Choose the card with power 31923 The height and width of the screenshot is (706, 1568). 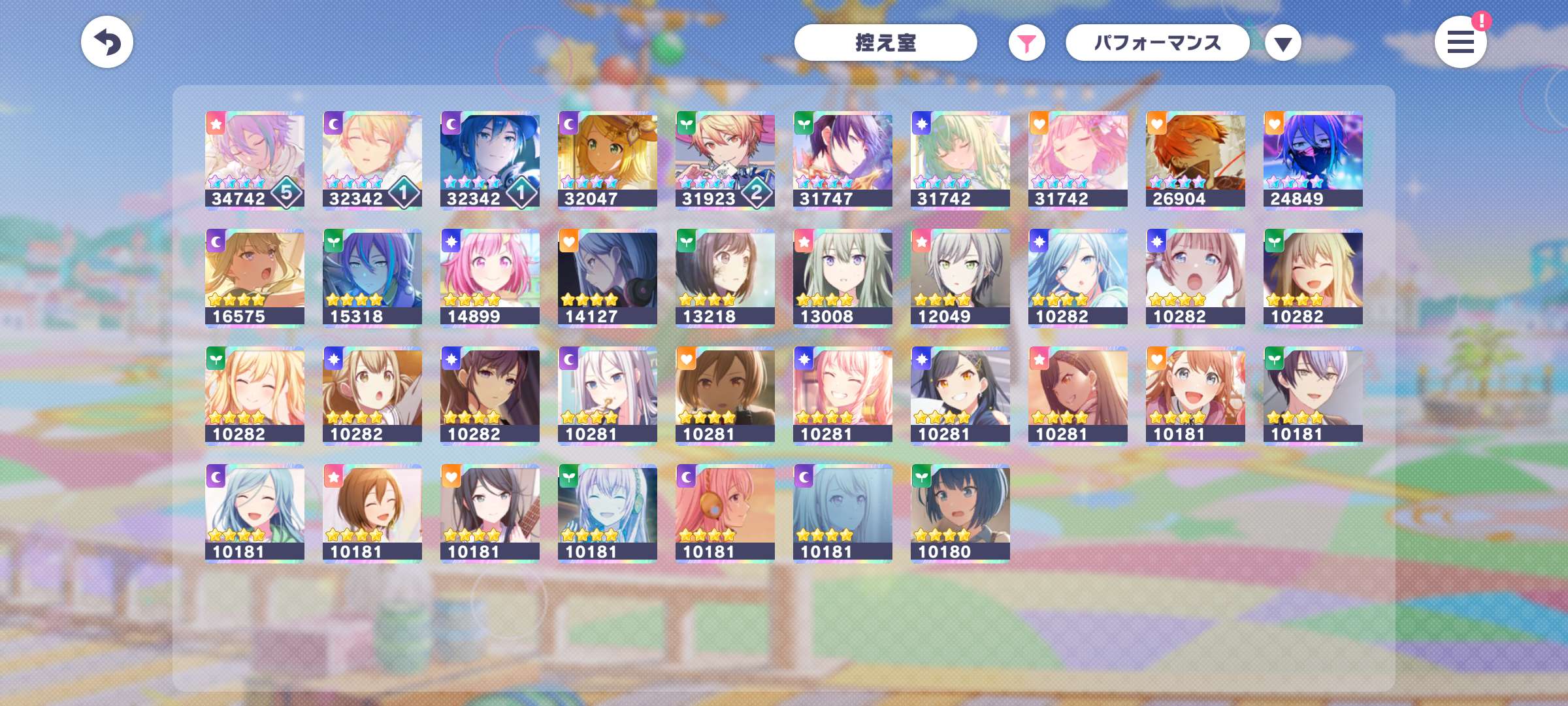(x=725, y=160)
